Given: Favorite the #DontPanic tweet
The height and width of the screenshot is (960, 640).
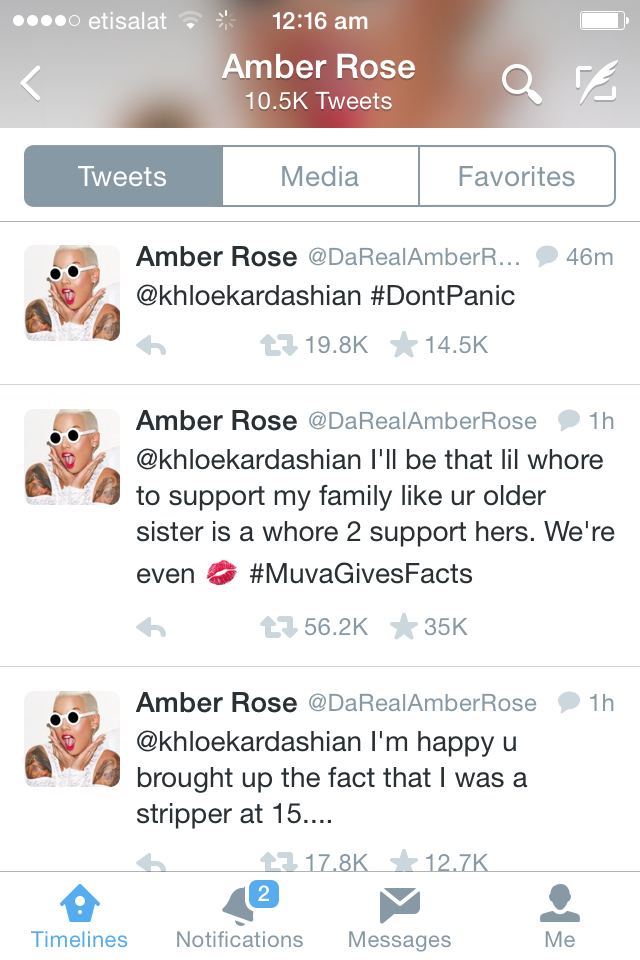Looking at the screenshot, I should point(404,346).
